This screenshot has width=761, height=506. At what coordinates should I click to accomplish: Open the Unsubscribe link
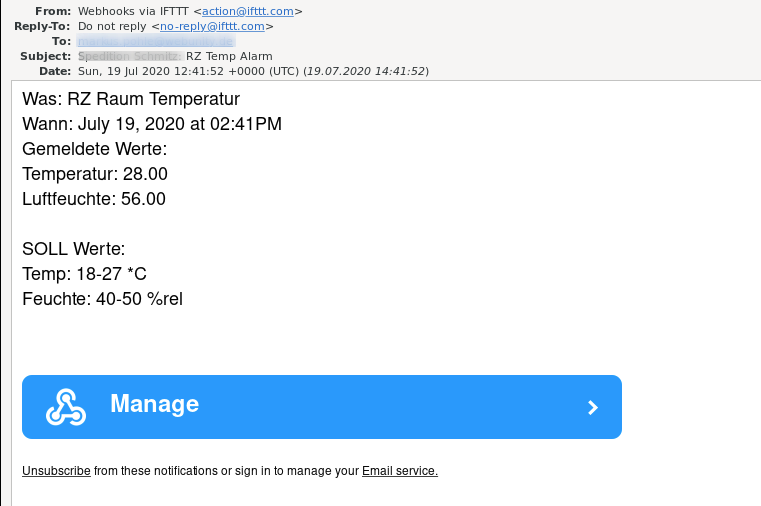coord(56,471)
